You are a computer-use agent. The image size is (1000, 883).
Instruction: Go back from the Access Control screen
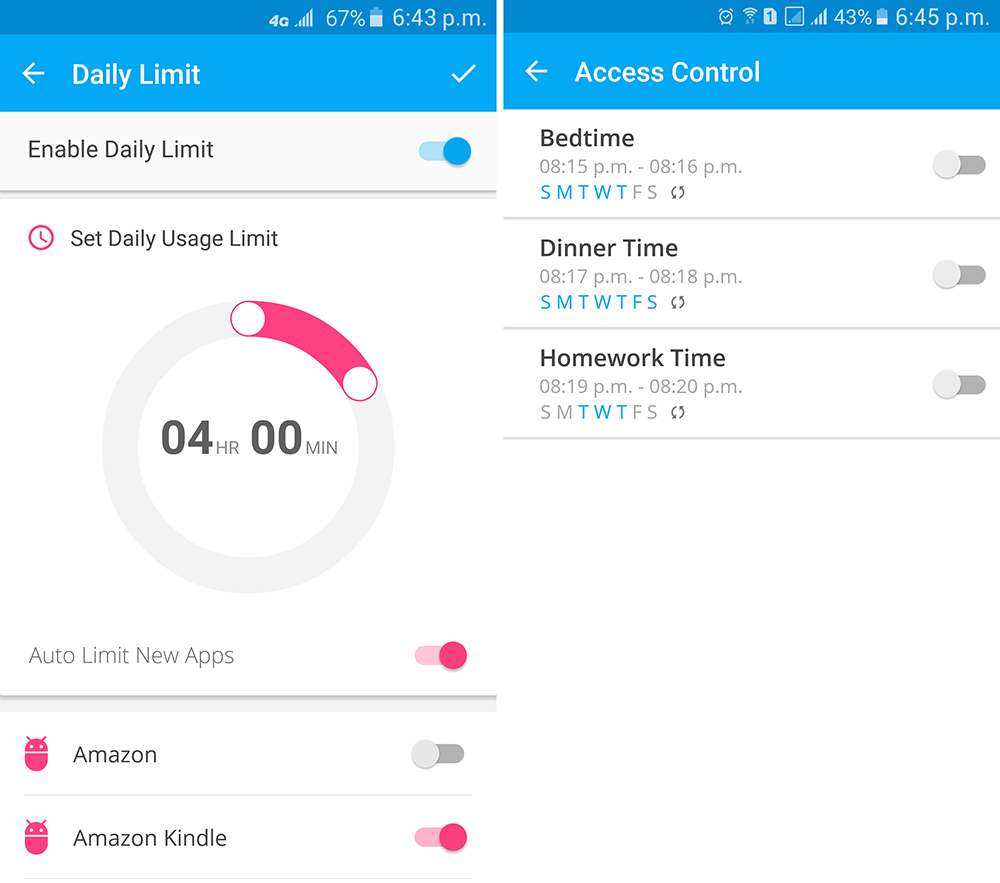pyautogui.click(x=537, y=71)
